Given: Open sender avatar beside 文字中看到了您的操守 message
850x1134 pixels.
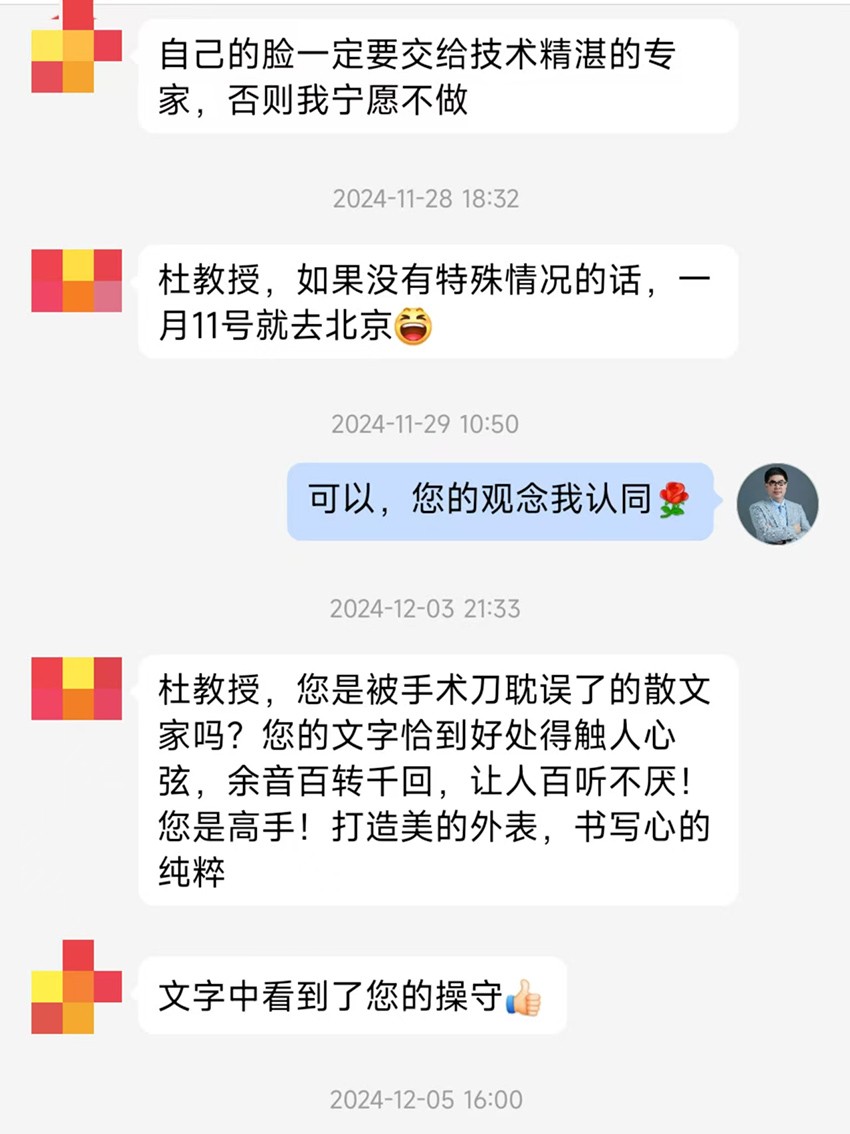Looking at the screenshot, I should (77, 987).
